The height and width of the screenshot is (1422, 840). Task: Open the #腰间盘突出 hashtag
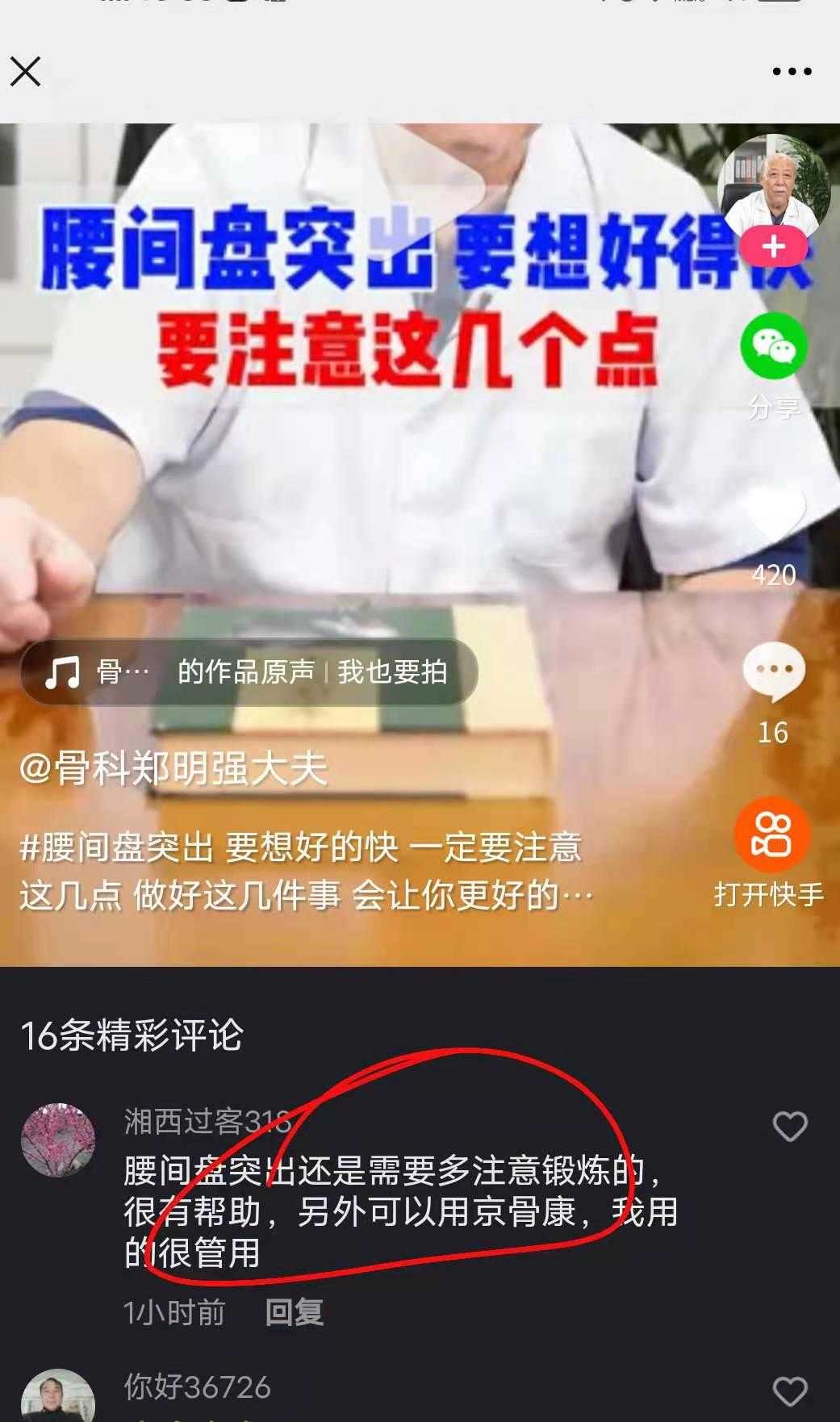[116, 847]
